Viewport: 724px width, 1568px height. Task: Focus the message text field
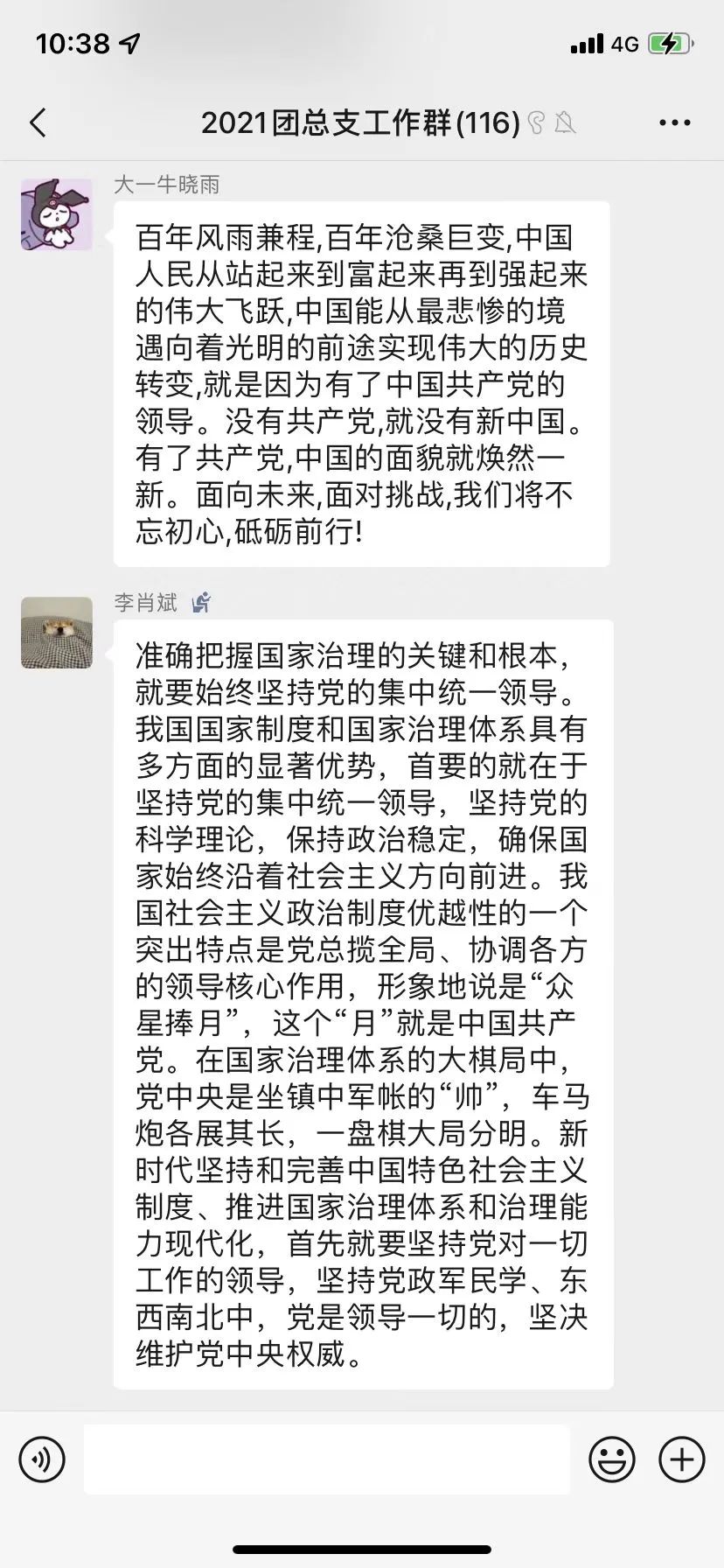(x=327, y=1459)
